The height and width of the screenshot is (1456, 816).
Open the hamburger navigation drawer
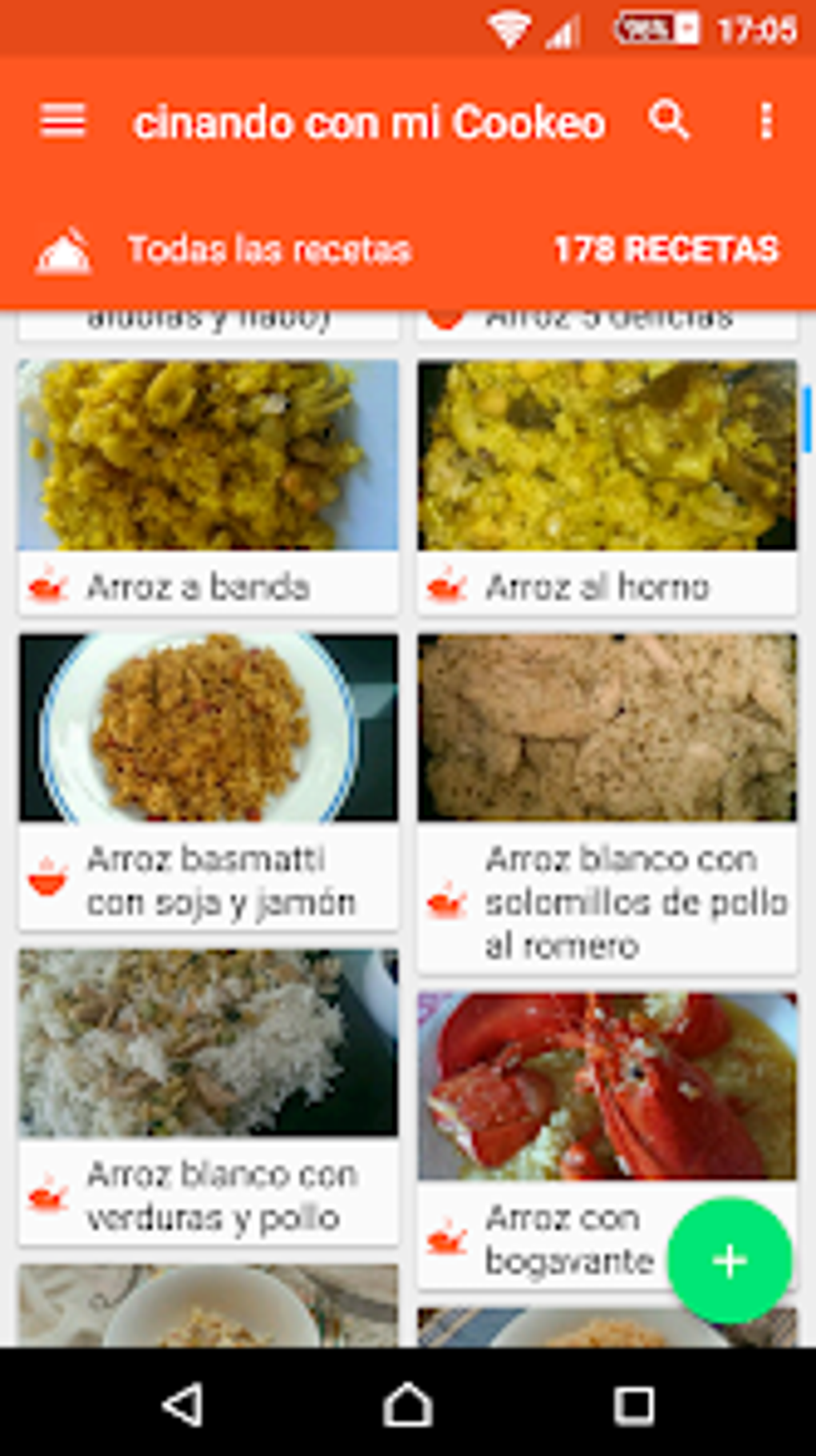click(x=62, y=122)
